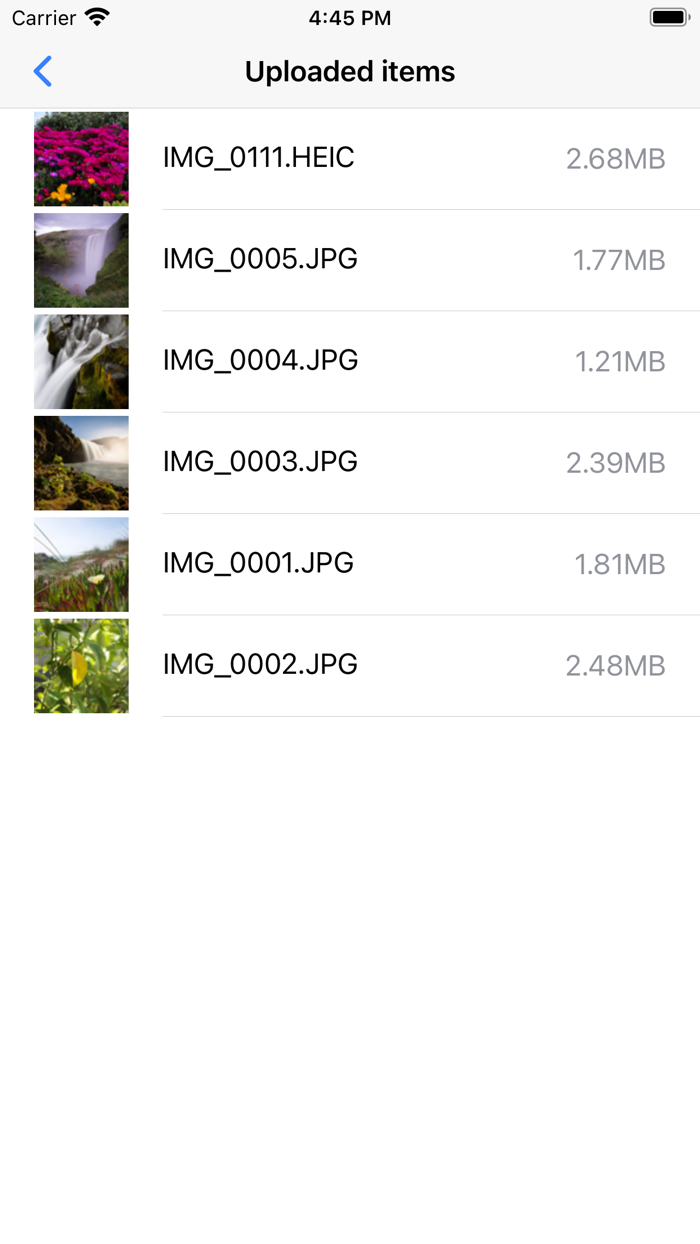Go back from Uploaded items
Screen dimensions: 700x1244
pyautogui.click(x=42, y=72)
